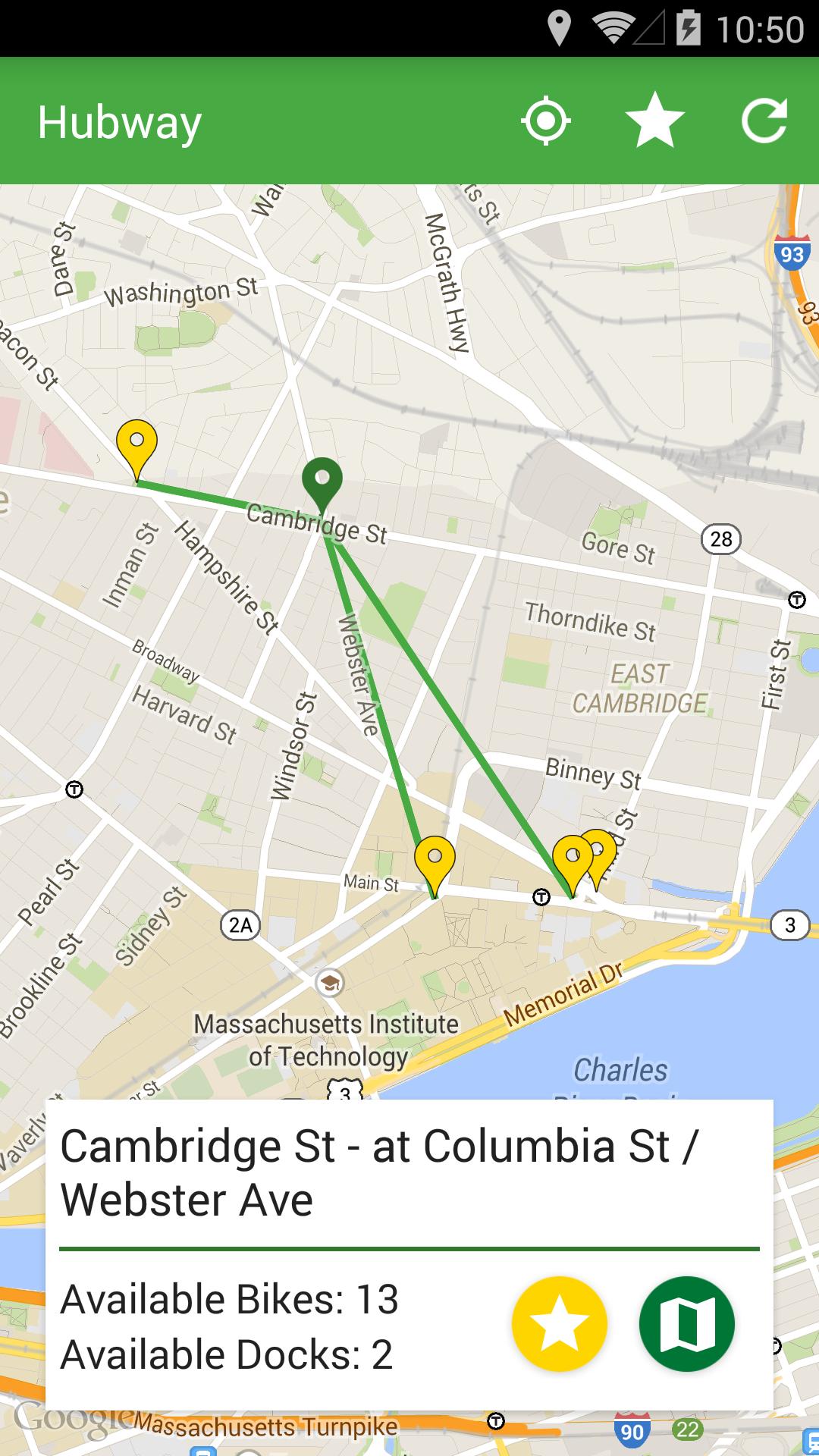Open the favorites star in the action bar
Screen dimensions: 819x1456
tap(653, 120)
